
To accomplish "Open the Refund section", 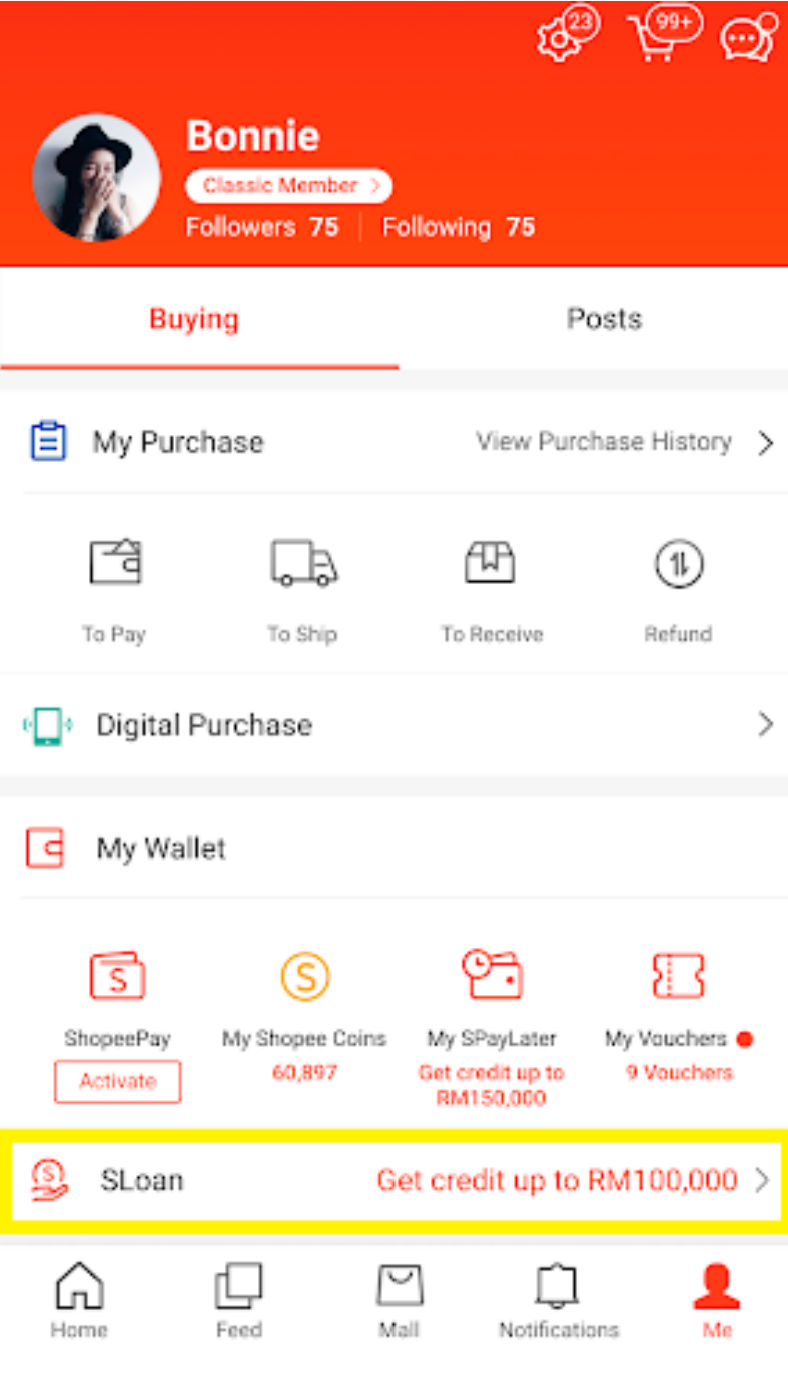I will click(679, 590).
